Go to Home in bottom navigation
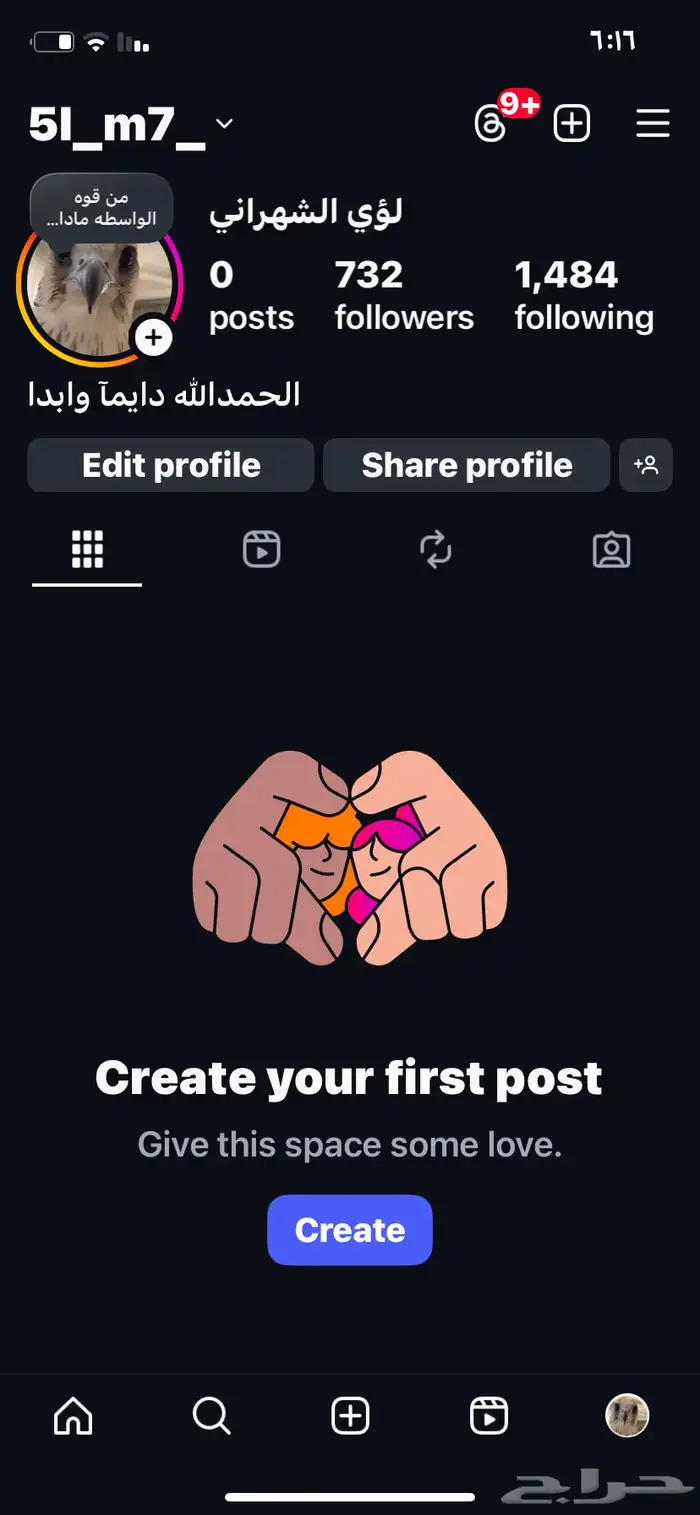 pos(73,1416)
